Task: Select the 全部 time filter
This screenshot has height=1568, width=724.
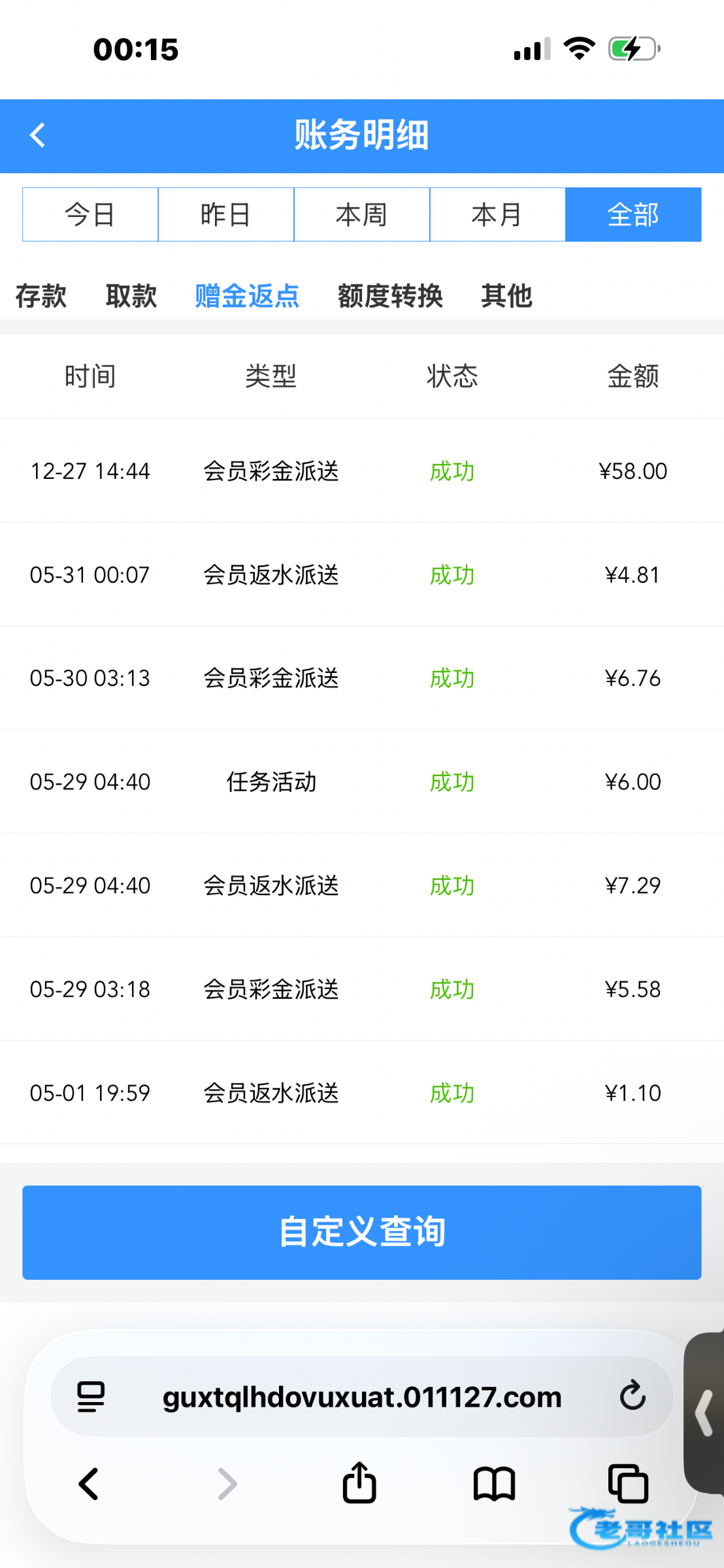Action: 633,215
